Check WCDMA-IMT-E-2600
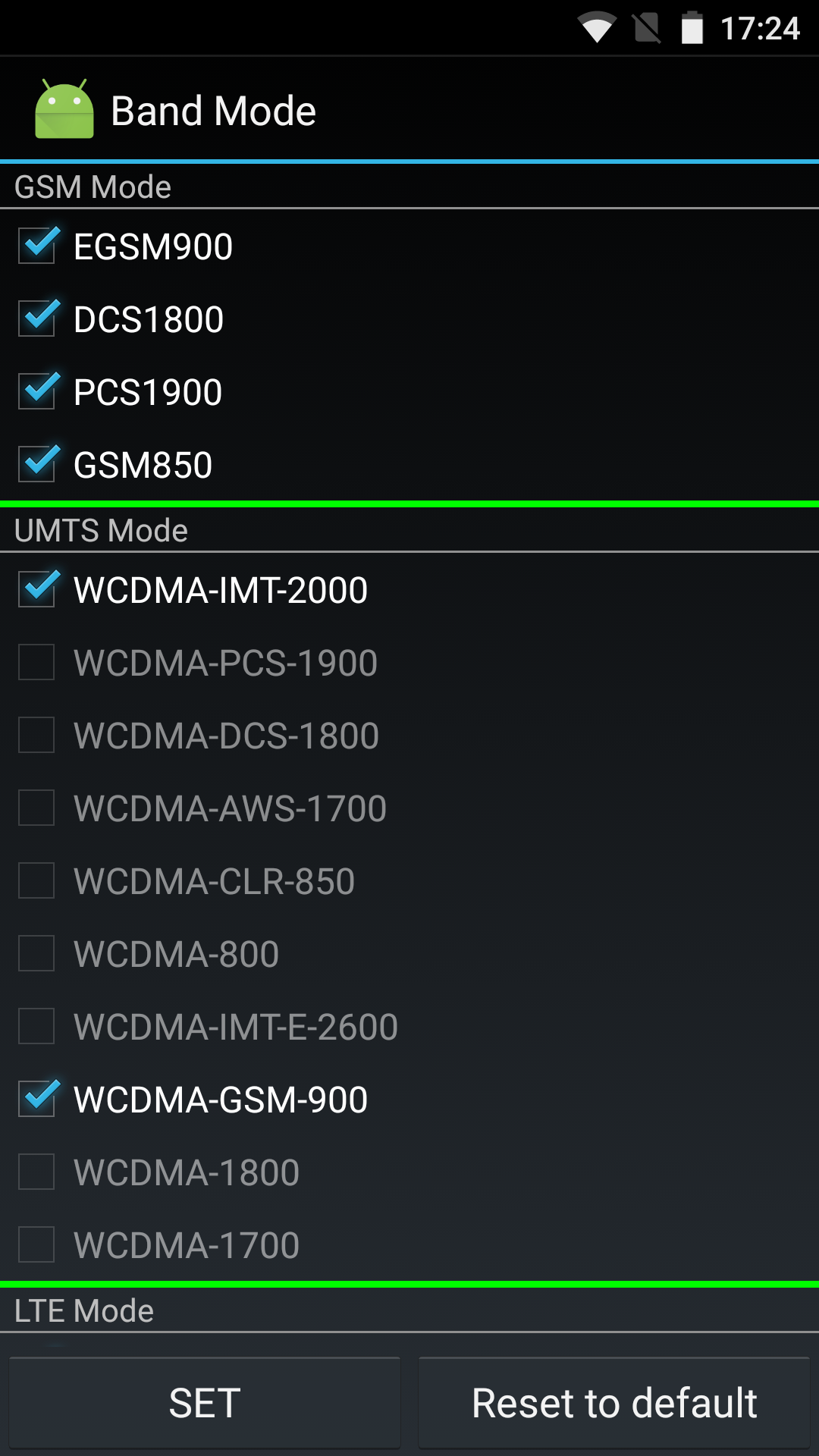The image size is (819, 1456). (x=37, y=1026)
